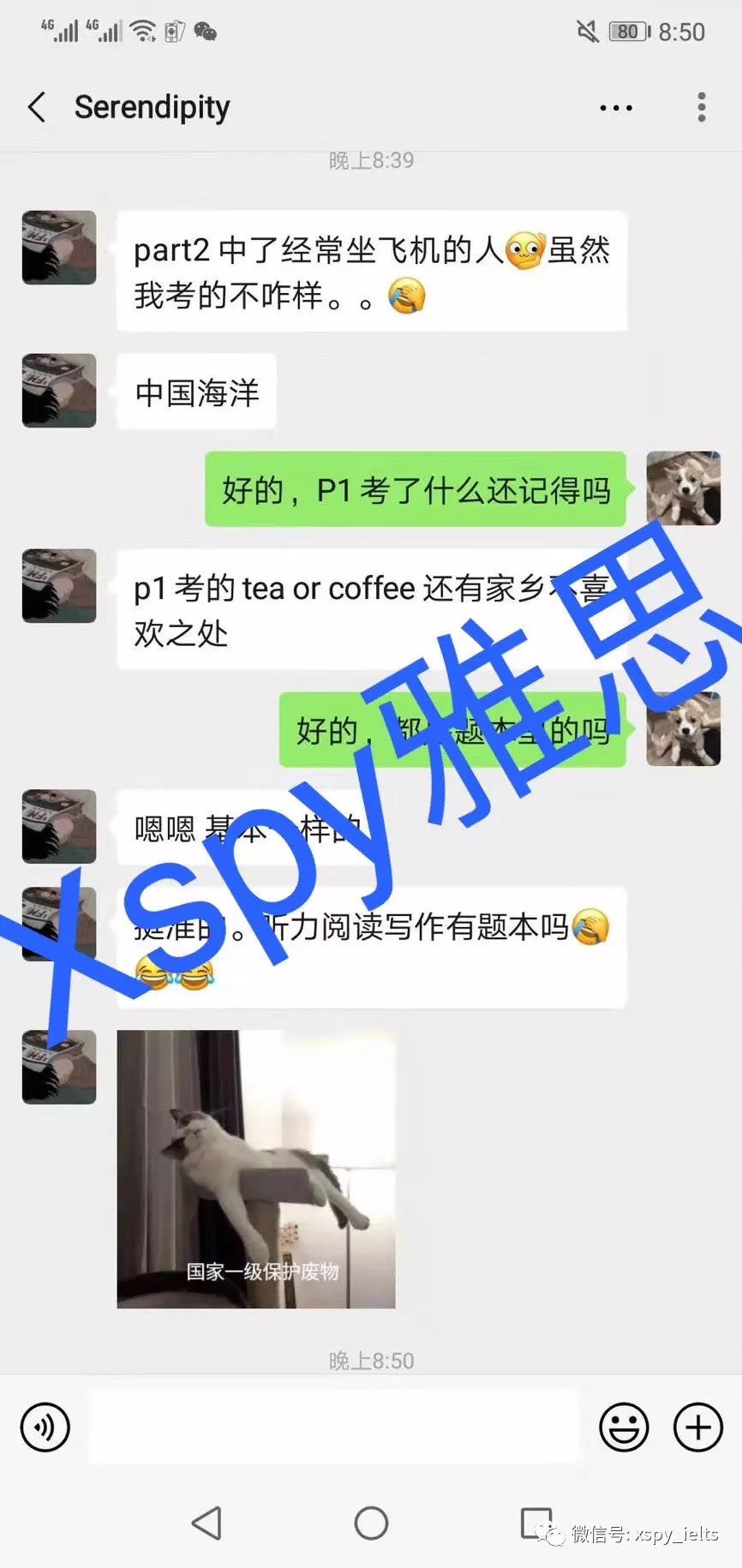View contact avatar beside 中国海洋 message
Screen dimensions: 742x1568
(x=59, y=391)
